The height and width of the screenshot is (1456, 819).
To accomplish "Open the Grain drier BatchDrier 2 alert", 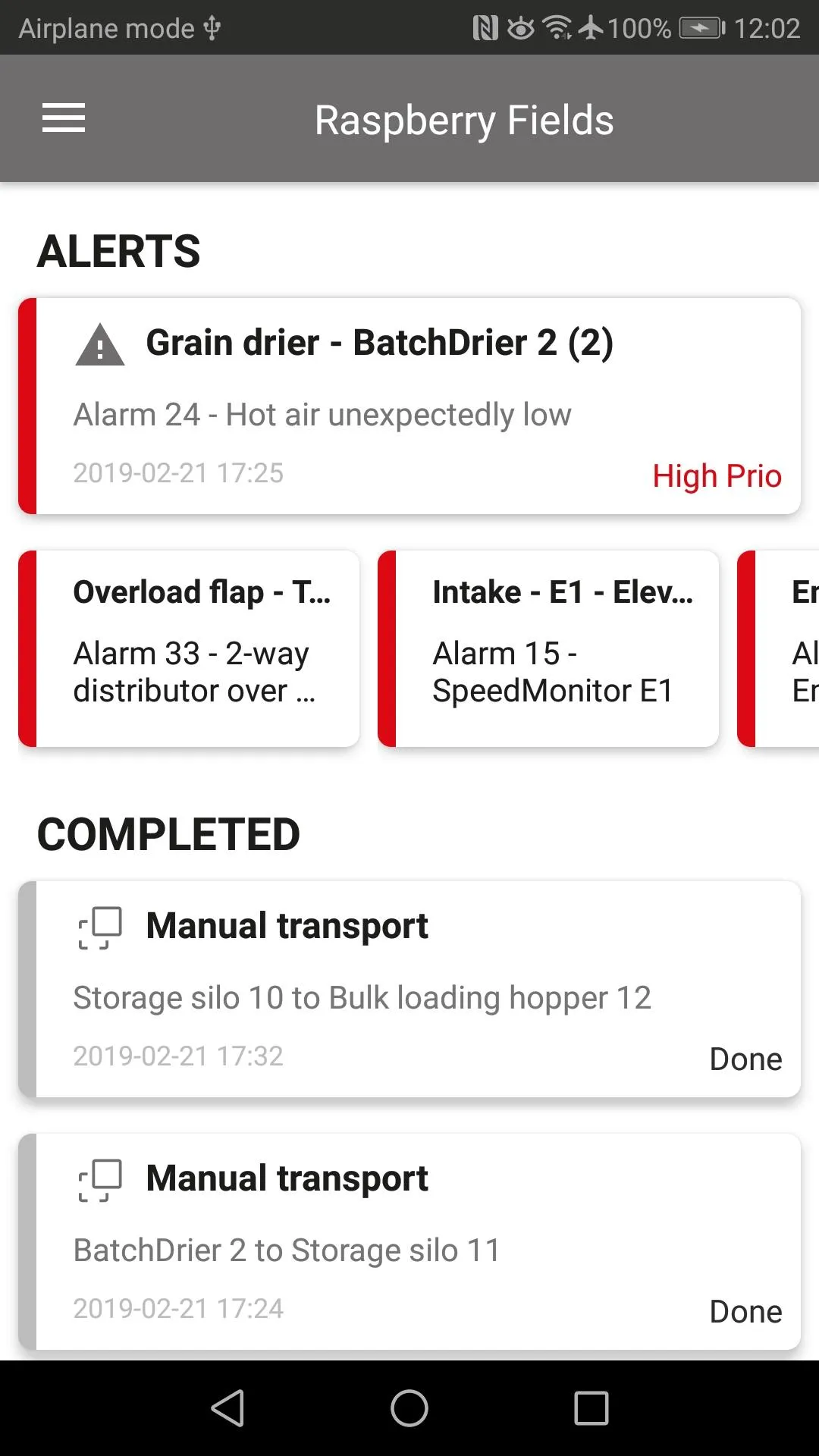I will (409, 406).
